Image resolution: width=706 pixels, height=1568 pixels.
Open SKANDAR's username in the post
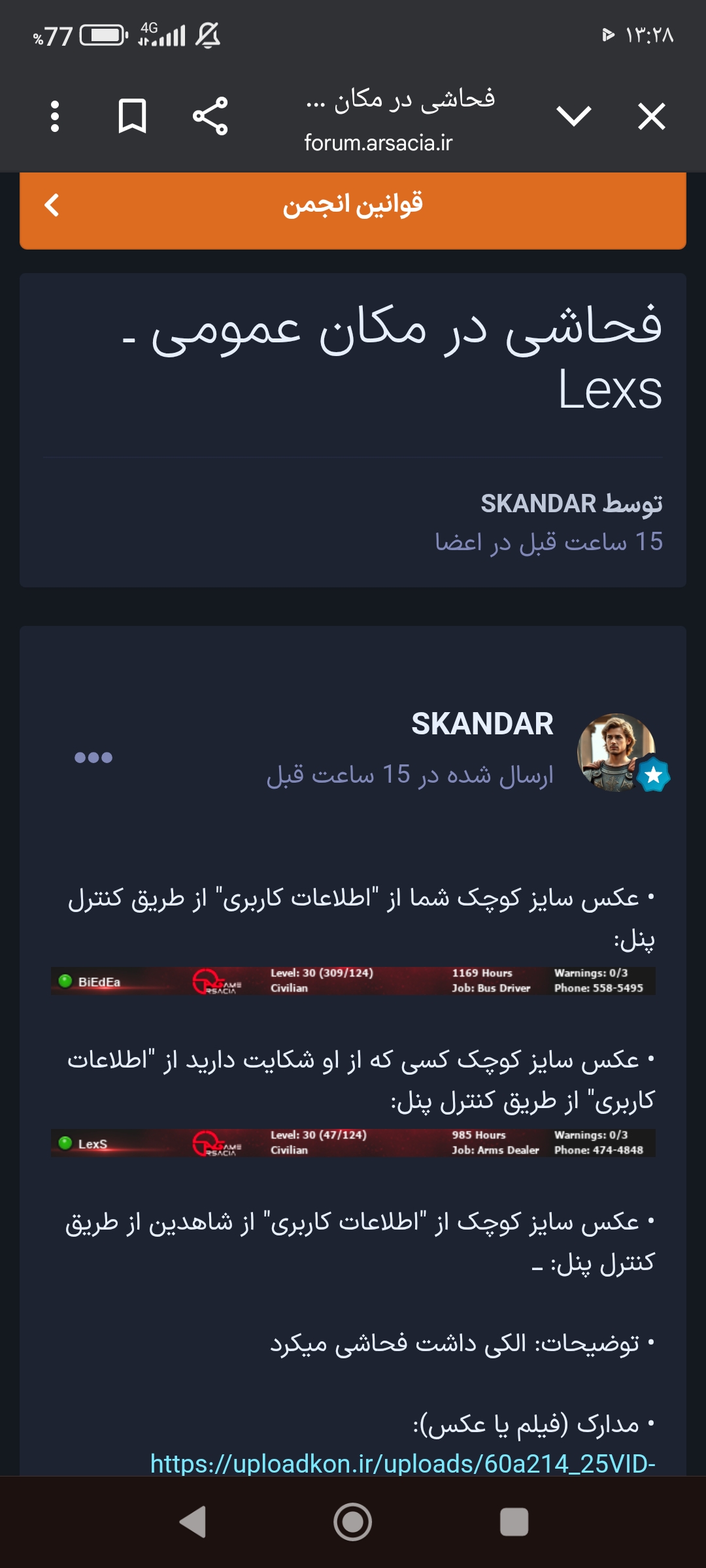tap(482, 724)
